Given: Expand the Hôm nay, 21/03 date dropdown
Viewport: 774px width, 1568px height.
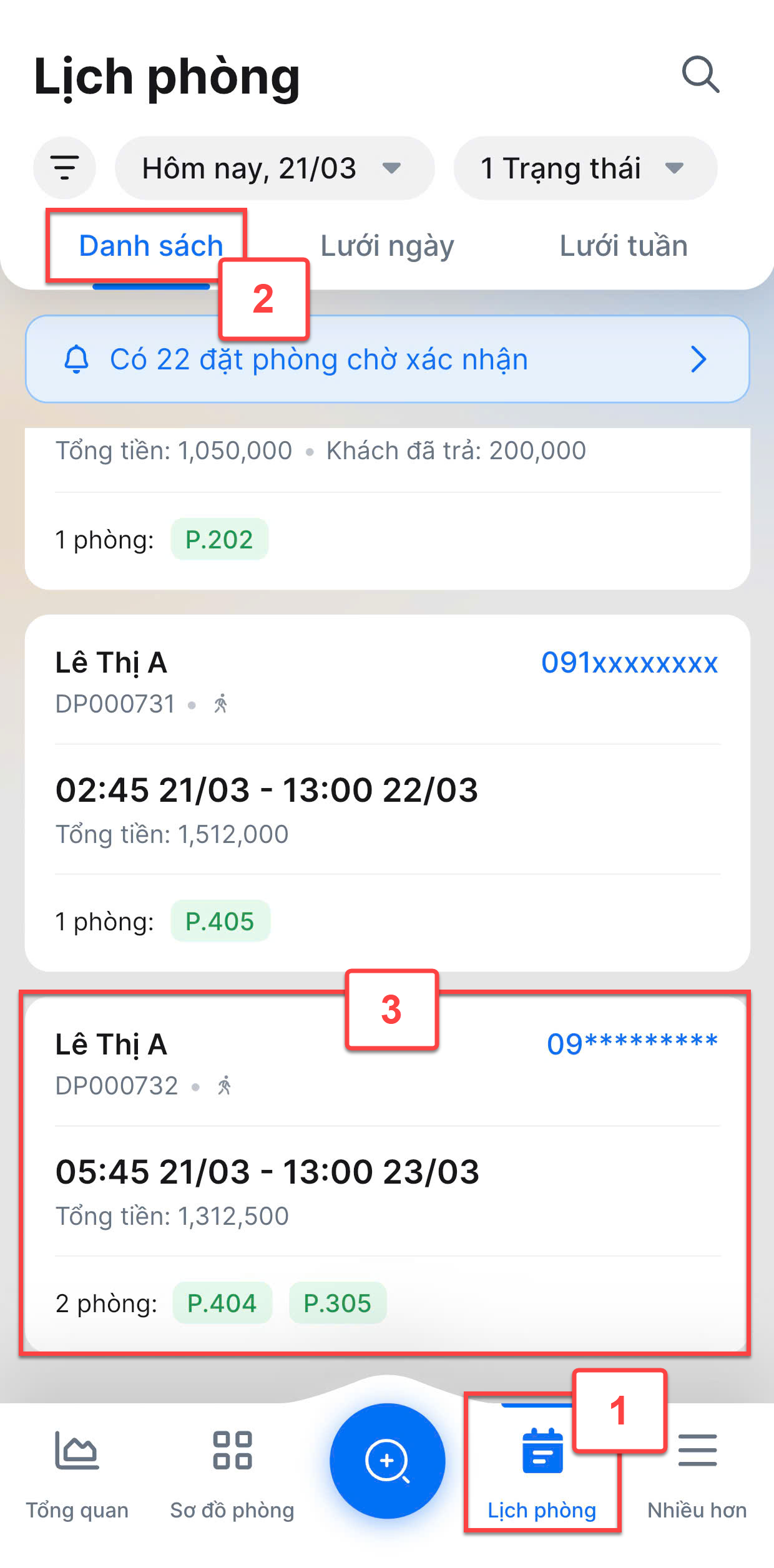Looking at the screenshot, I should pyautogui.click(x=275, y=168).
